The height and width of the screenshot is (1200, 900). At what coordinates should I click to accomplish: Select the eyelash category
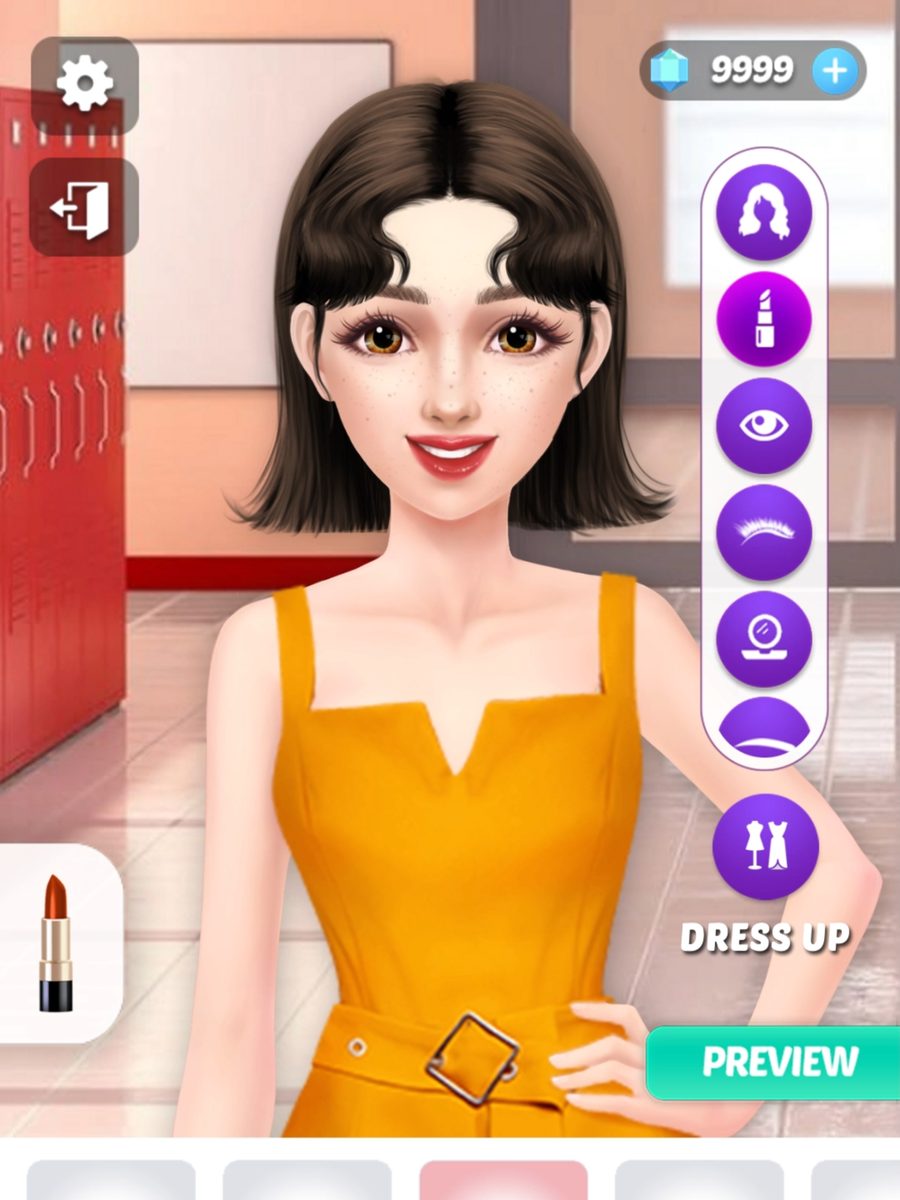coord(764,533)
